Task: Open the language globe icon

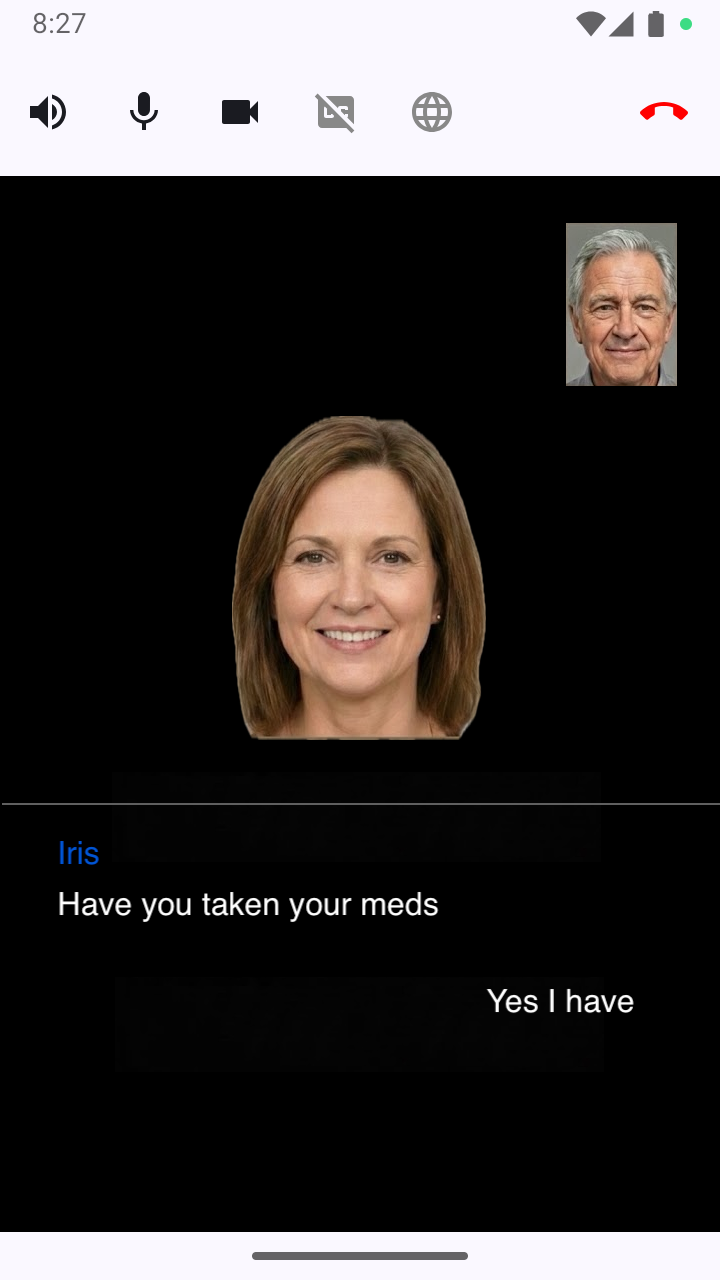Action: (432, 112)
